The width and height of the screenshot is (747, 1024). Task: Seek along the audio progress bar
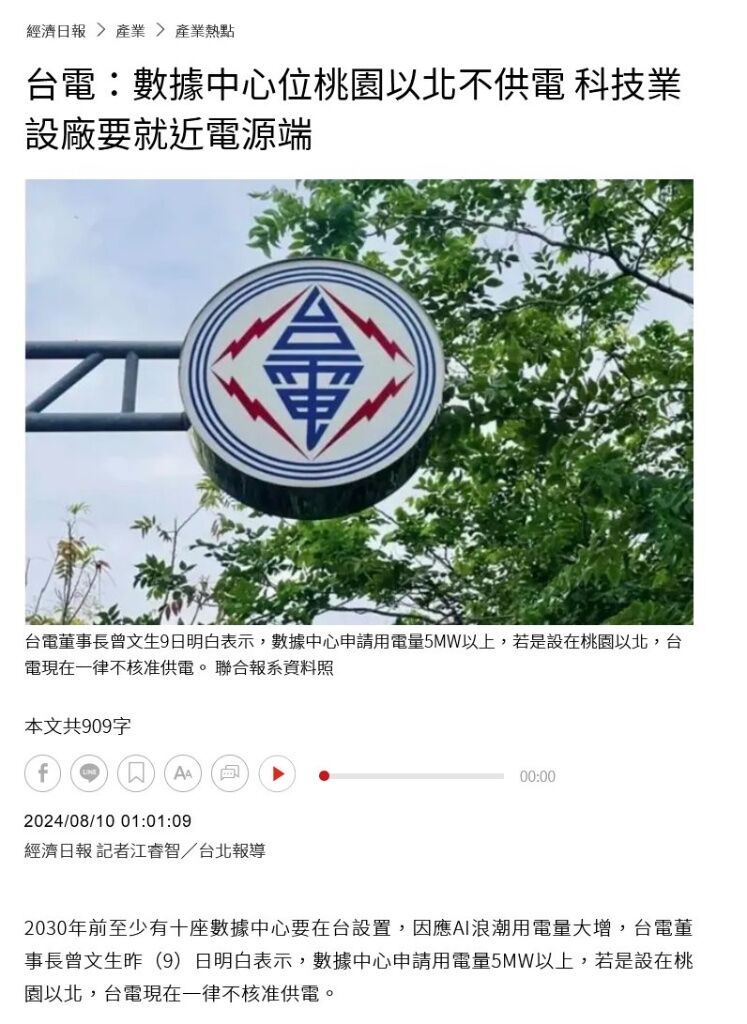(415, 776)
